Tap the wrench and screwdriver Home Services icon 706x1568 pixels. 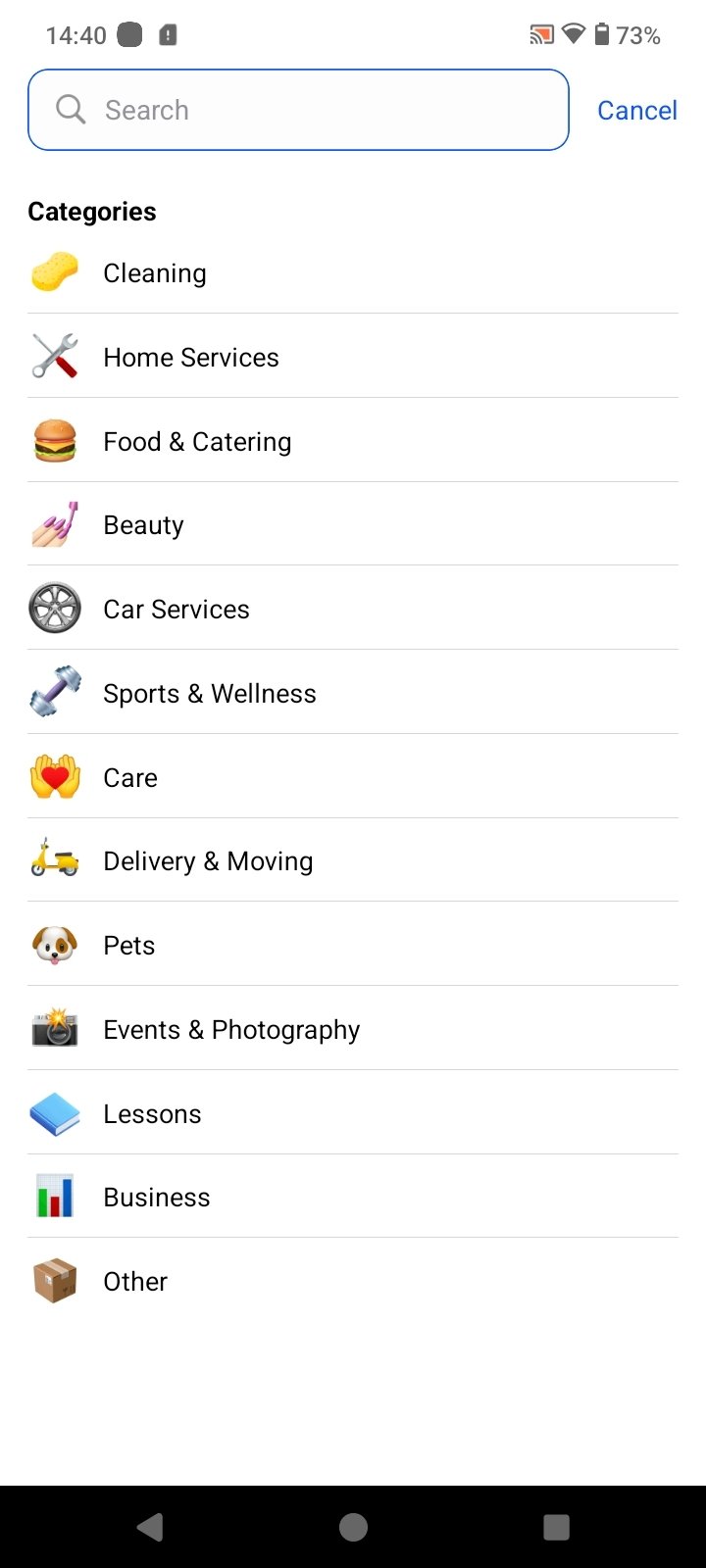click(55, 357)
